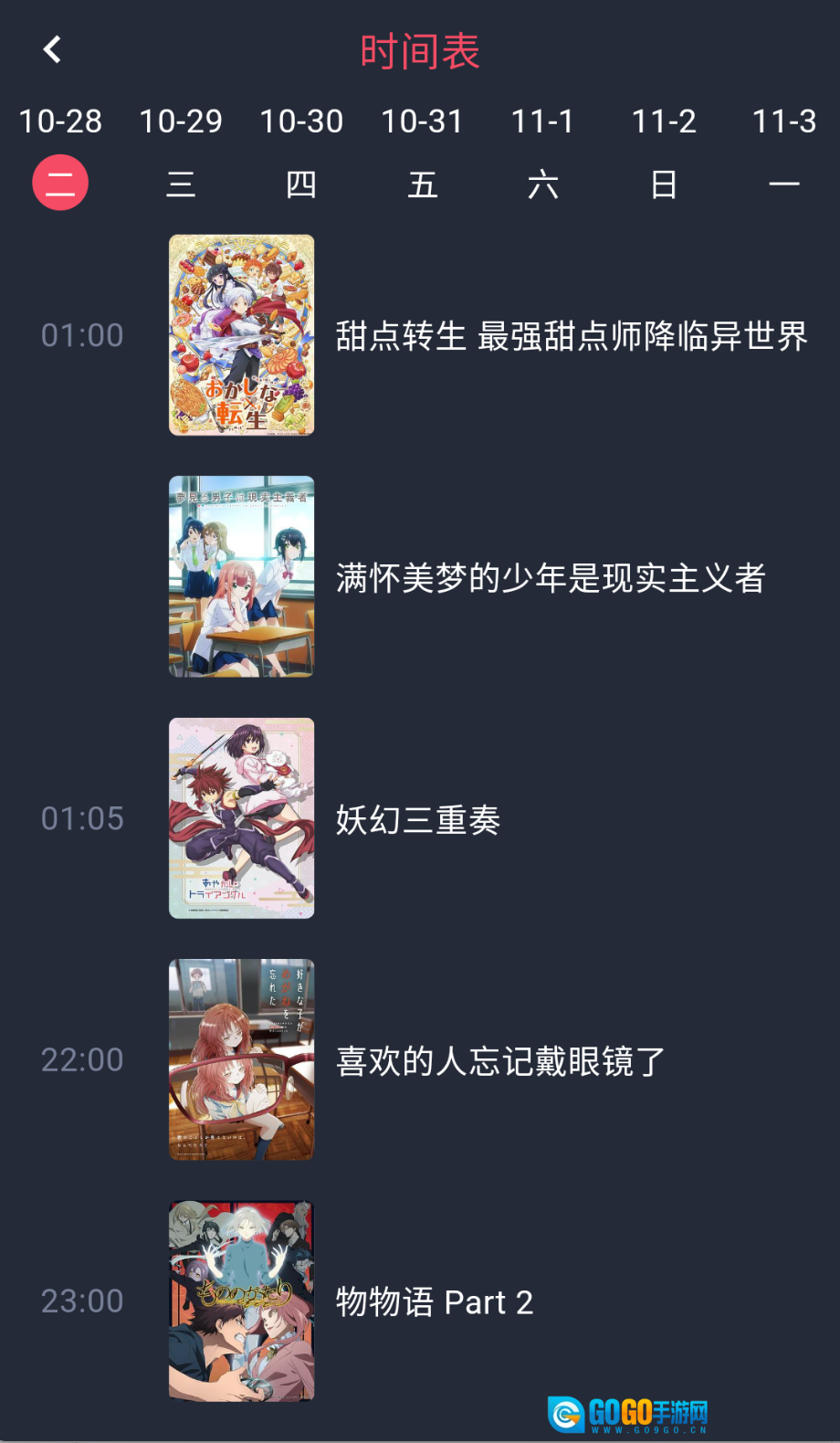Click the 物物语 Part 2 poster
The image size is (840, 1443).
pos(240,1301)
